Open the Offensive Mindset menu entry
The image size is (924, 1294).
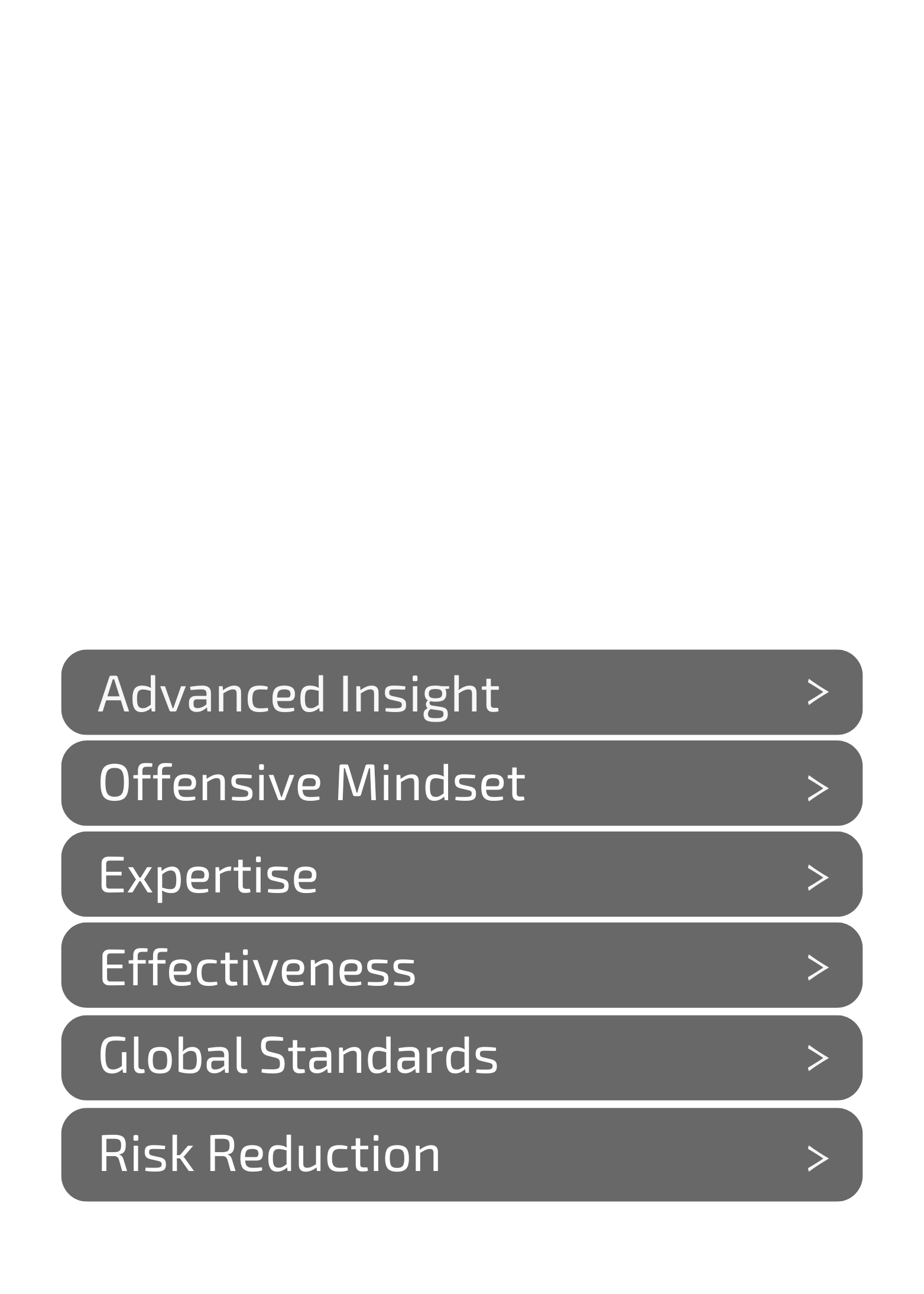312,784
